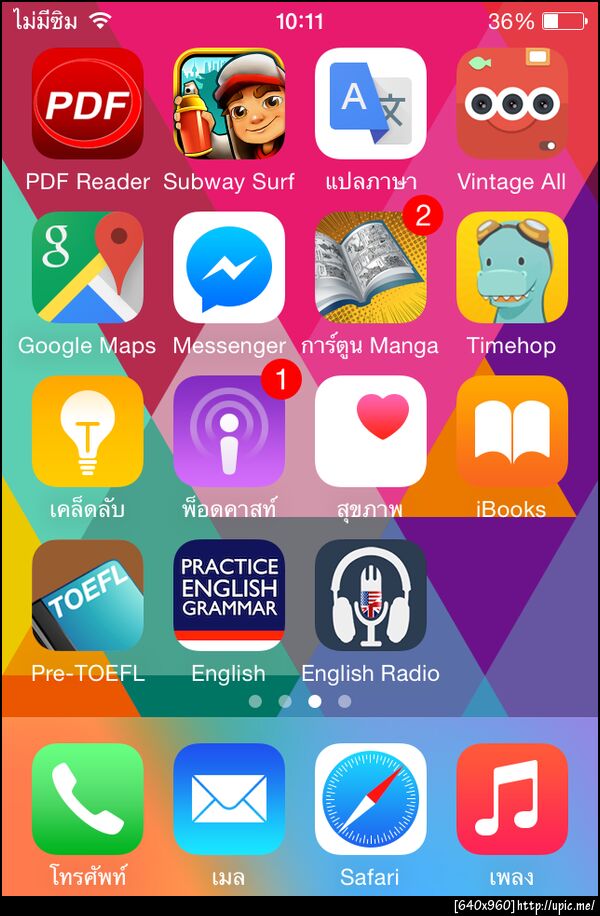The image size is (600, 916).
Task: Open the Music app เพลง in dock
Action: [x=512, y=799]
